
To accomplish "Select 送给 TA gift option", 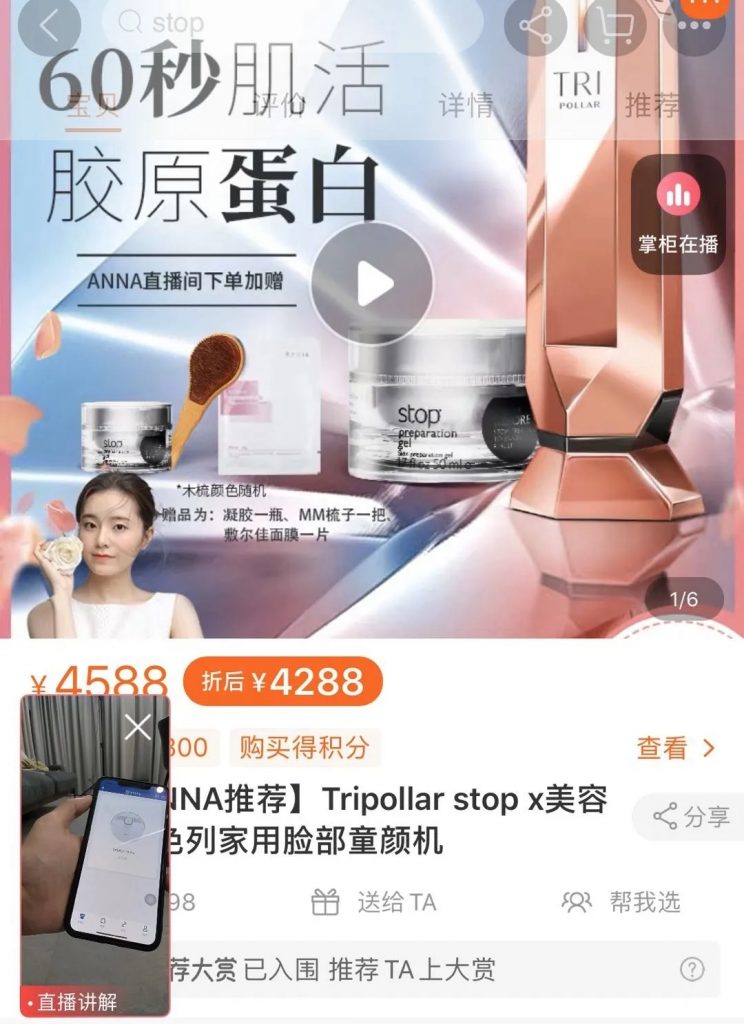I will 374,902.
